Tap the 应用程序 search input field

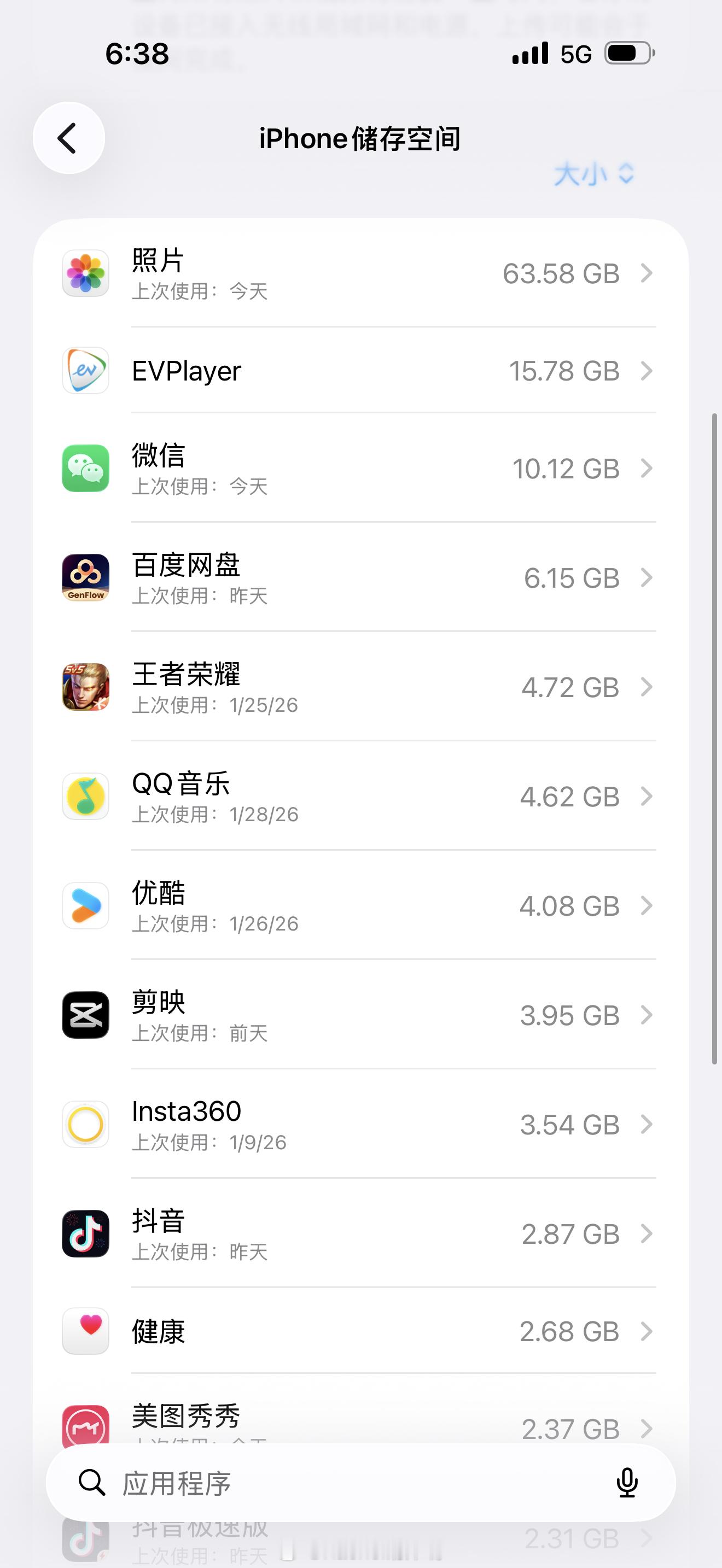point(304,1483)
